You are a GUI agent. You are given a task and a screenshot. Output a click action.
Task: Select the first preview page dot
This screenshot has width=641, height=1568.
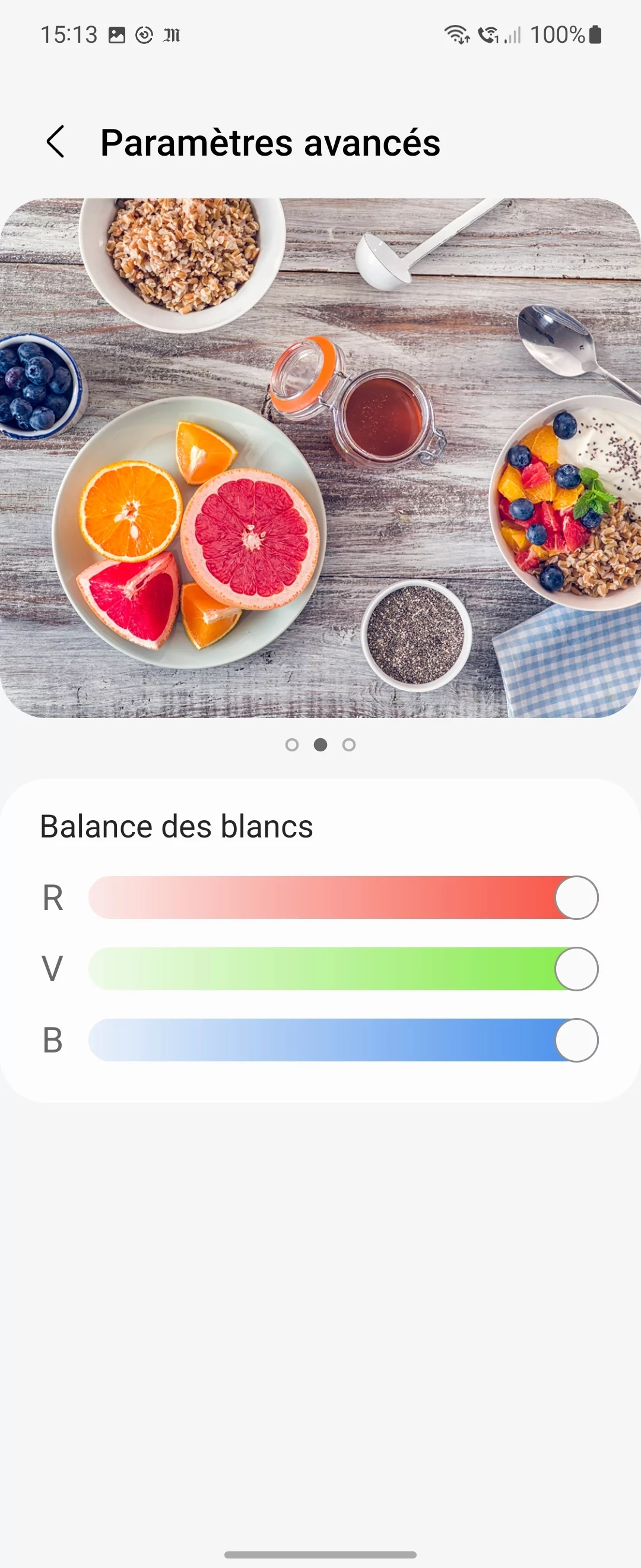coord(292,745)
